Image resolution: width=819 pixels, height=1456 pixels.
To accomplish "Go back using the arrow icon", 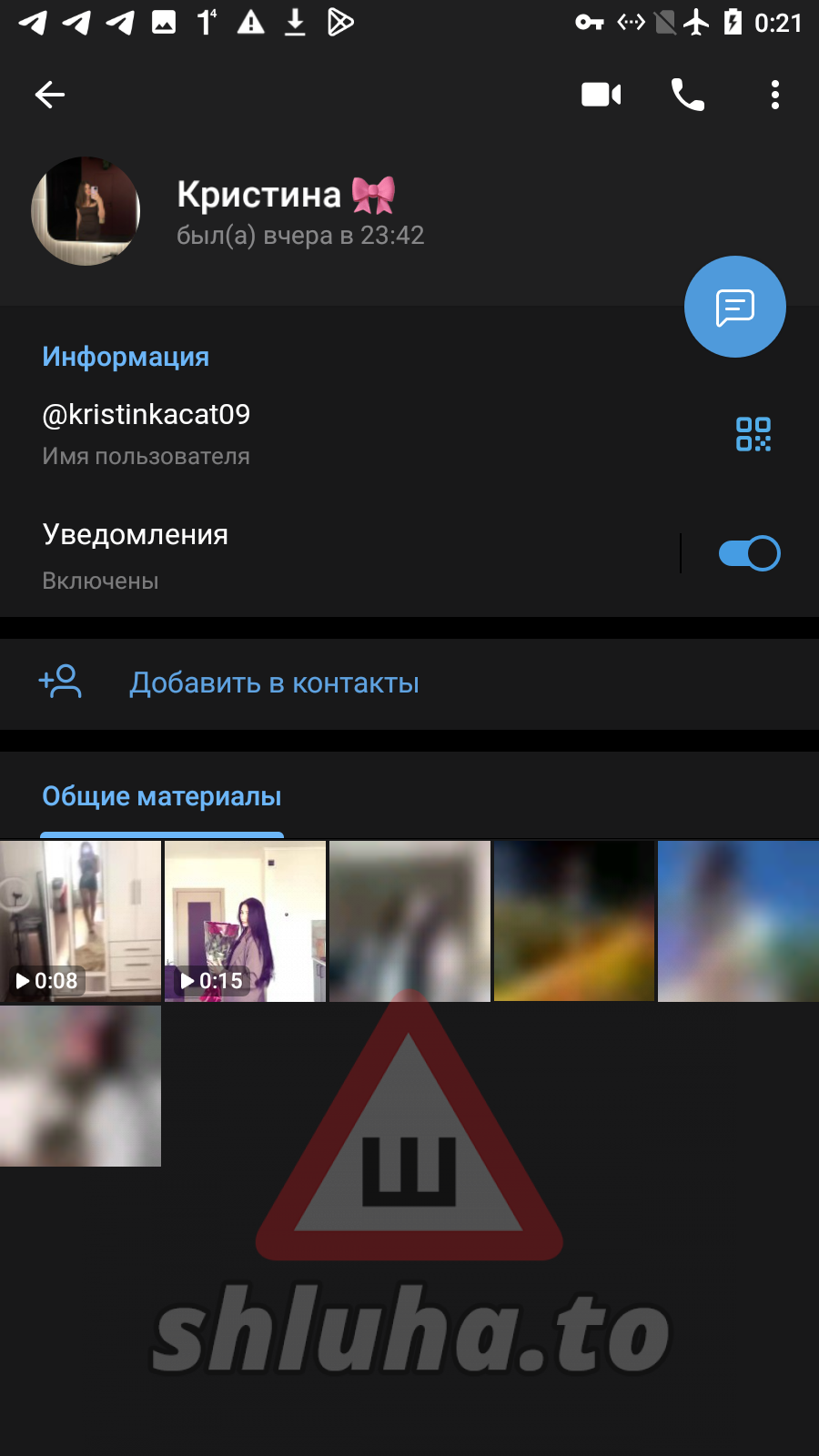I will coord(49,95).
